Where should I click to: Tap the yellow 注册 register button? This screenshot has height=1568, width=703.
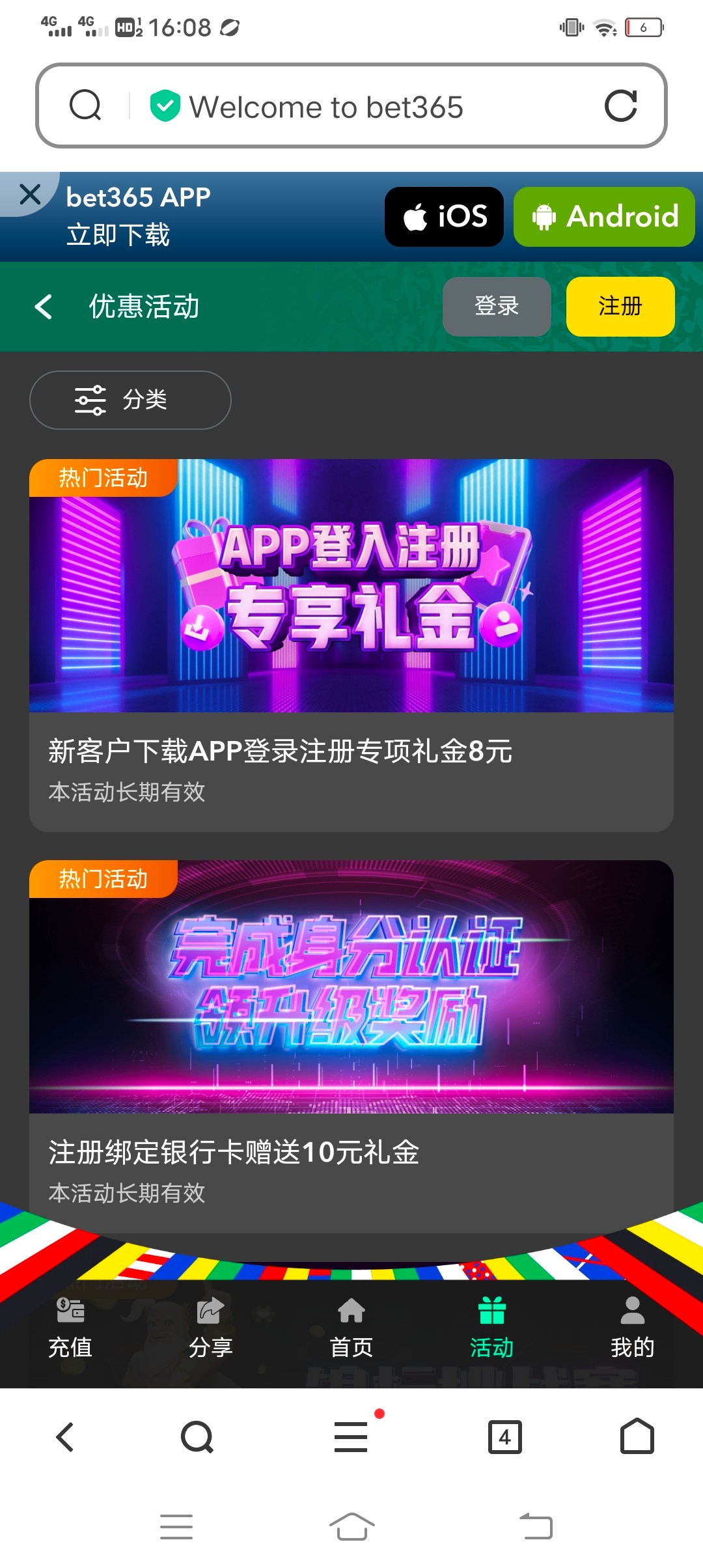click(620, 306)
